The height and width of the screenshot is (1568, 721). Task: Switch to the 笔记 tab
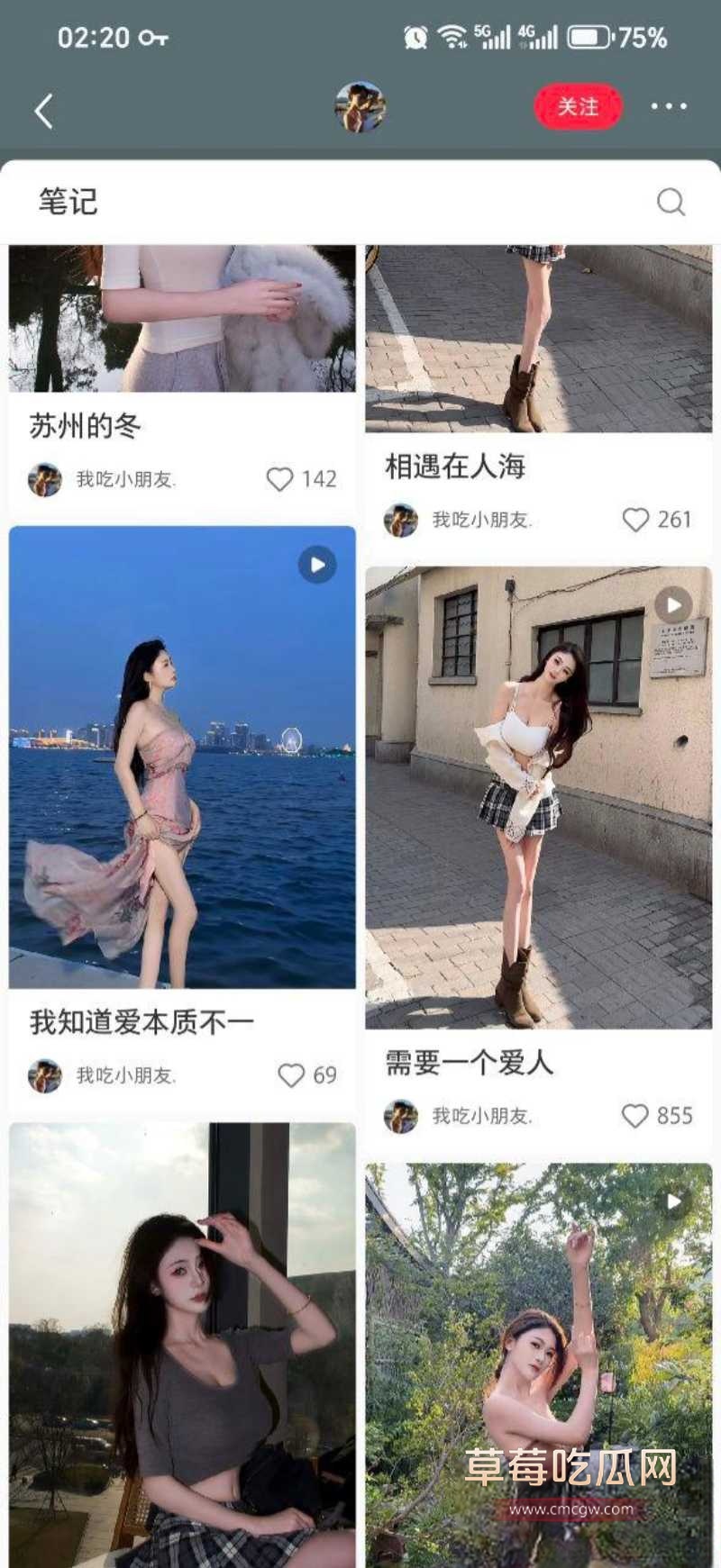[65, 202]
